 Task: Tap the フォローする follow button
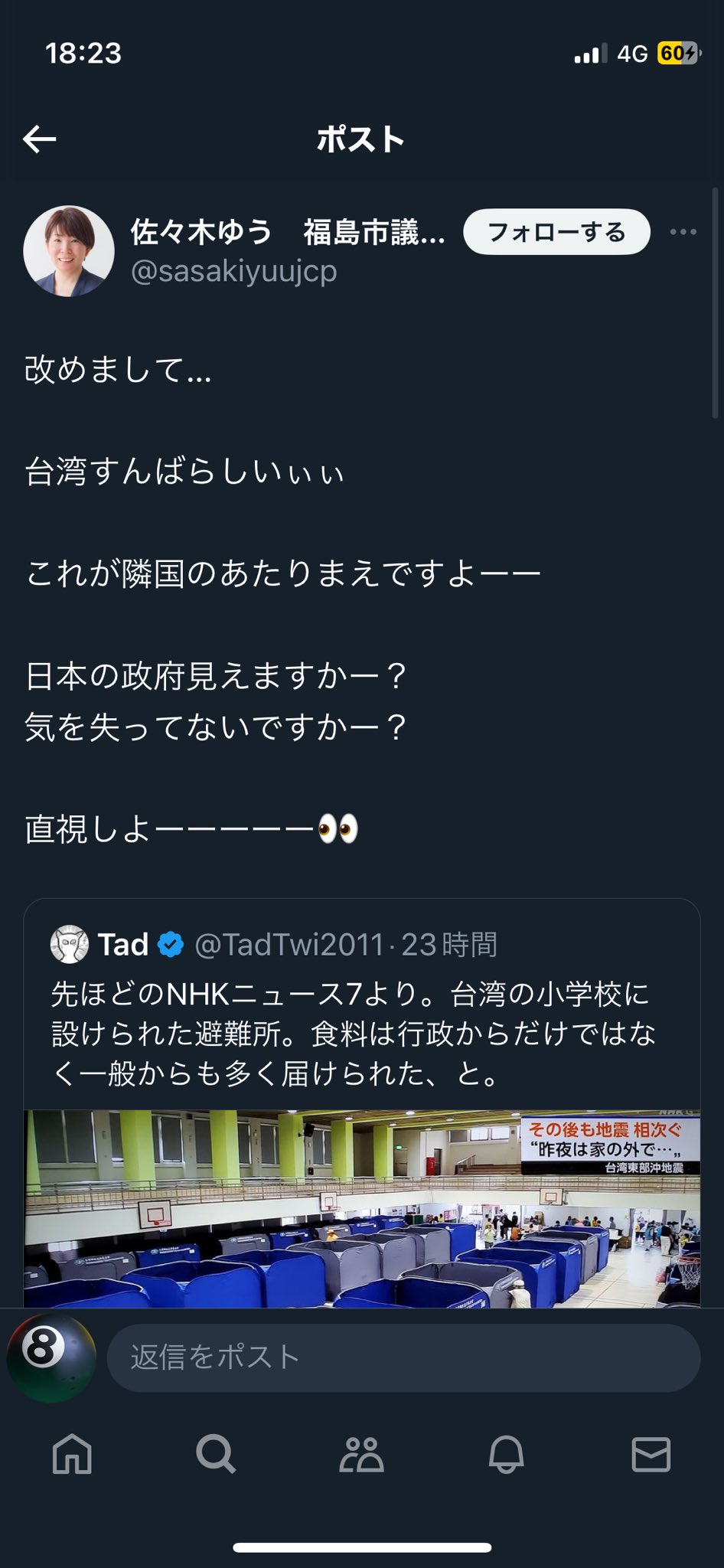click(556, 232)
